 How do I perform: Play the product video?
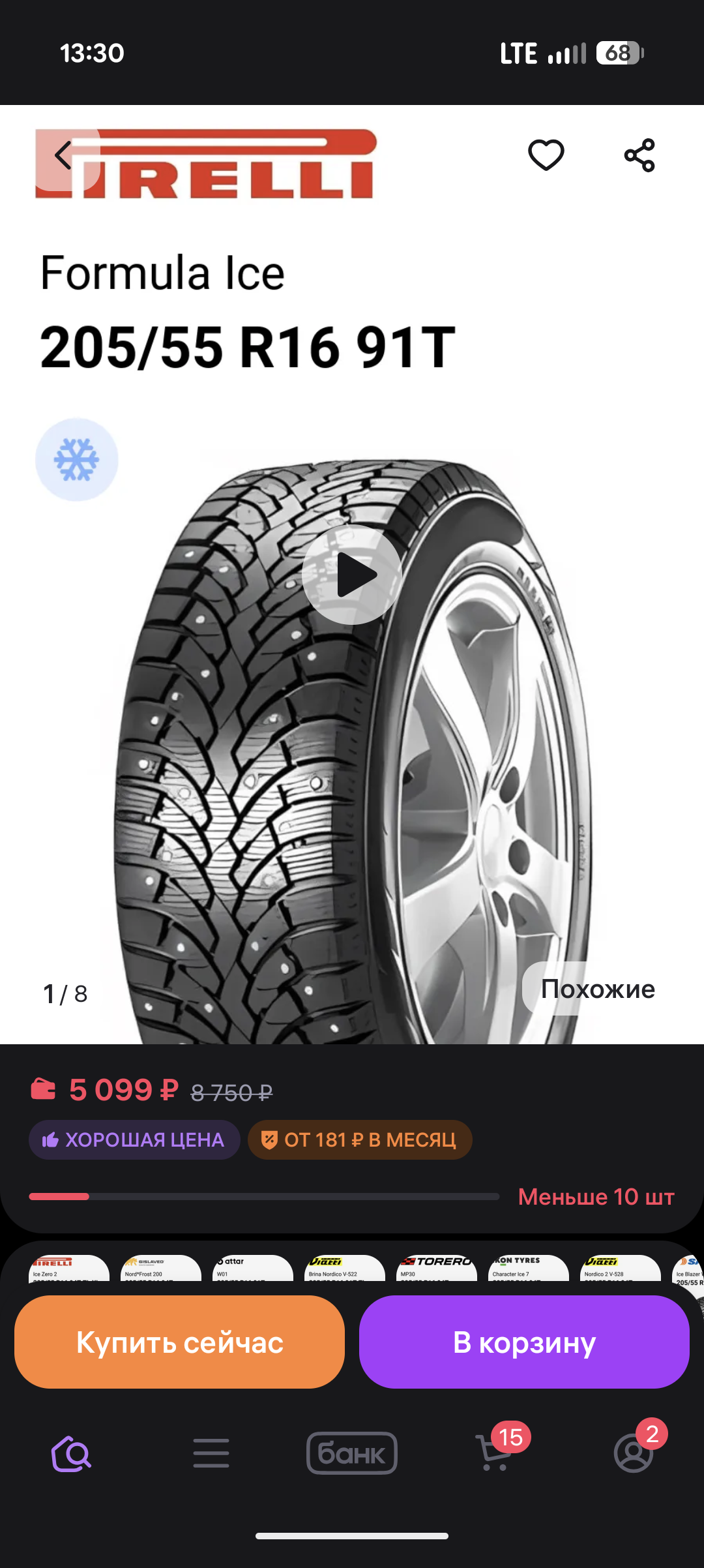[x=352, y=575]
